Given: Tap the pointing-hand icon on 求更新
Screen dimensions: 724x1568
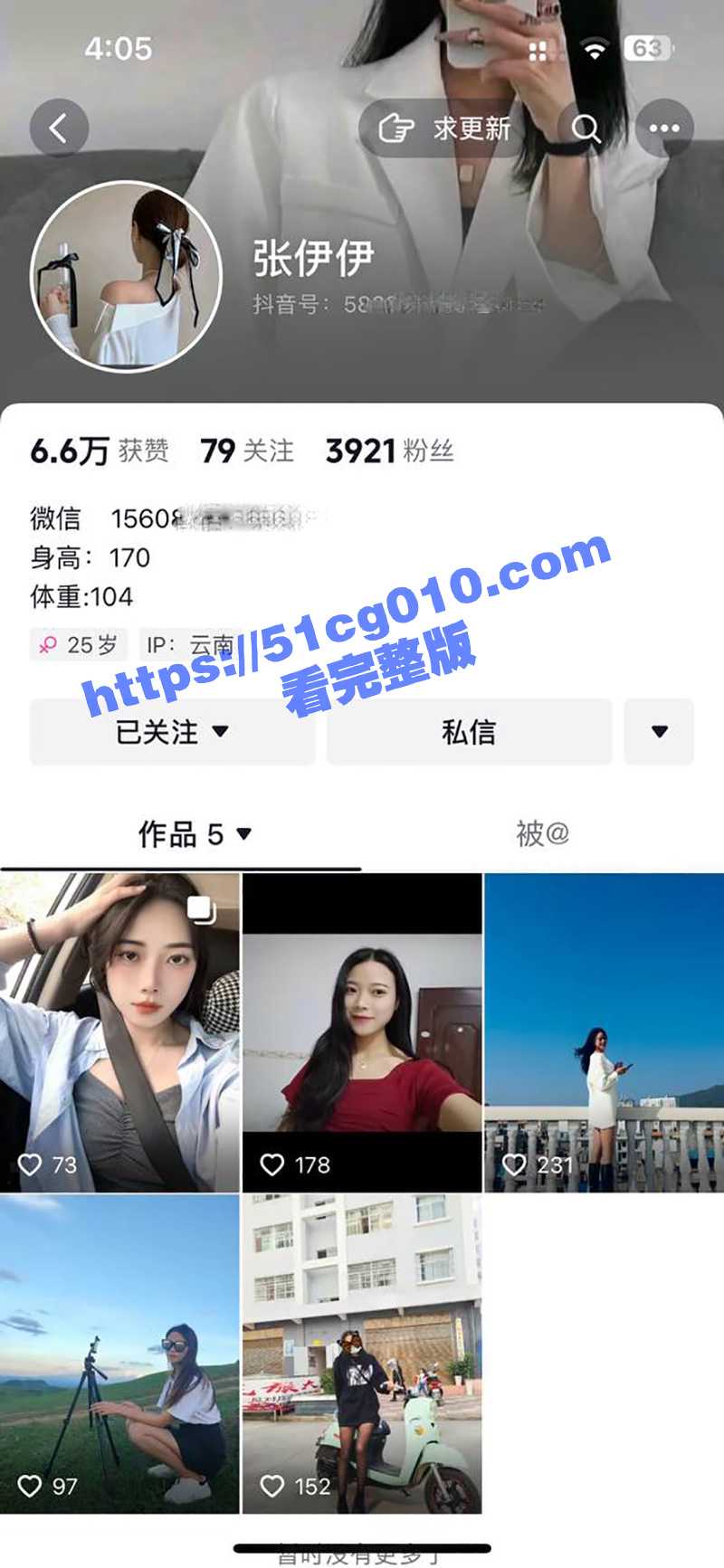Looking at the screenshot, I should (x=396, y=128).
